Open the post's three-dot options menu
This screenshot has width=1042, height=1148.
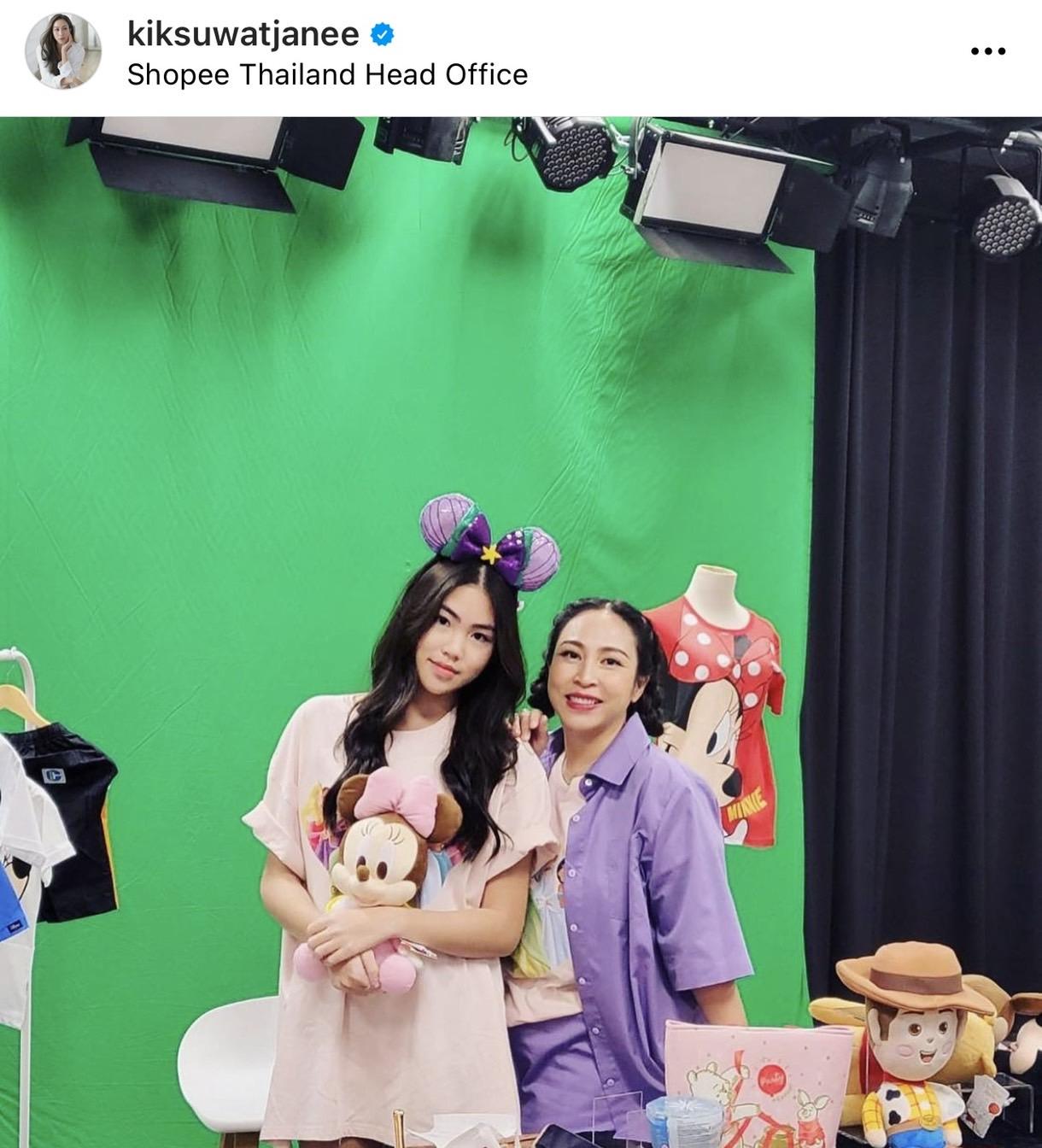(x=988, y=52)
